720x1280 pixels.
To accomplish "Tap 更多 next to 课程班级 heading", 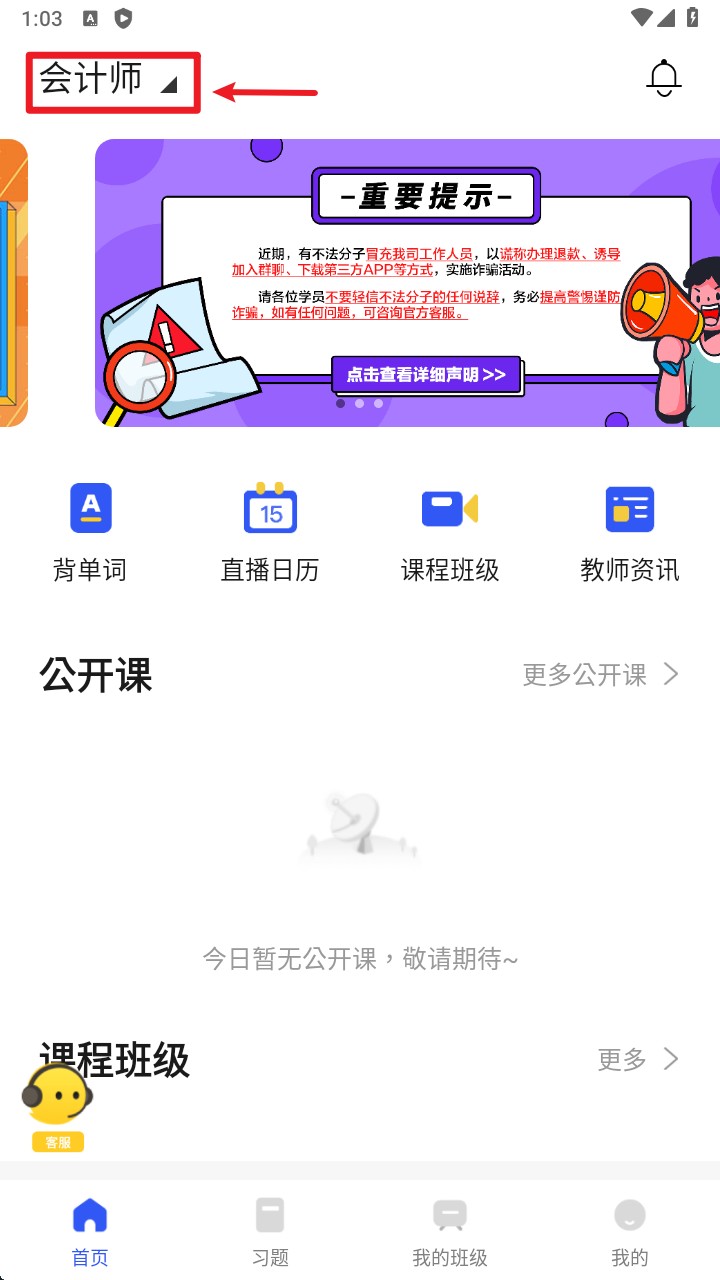I will [x=638, y=1059].
